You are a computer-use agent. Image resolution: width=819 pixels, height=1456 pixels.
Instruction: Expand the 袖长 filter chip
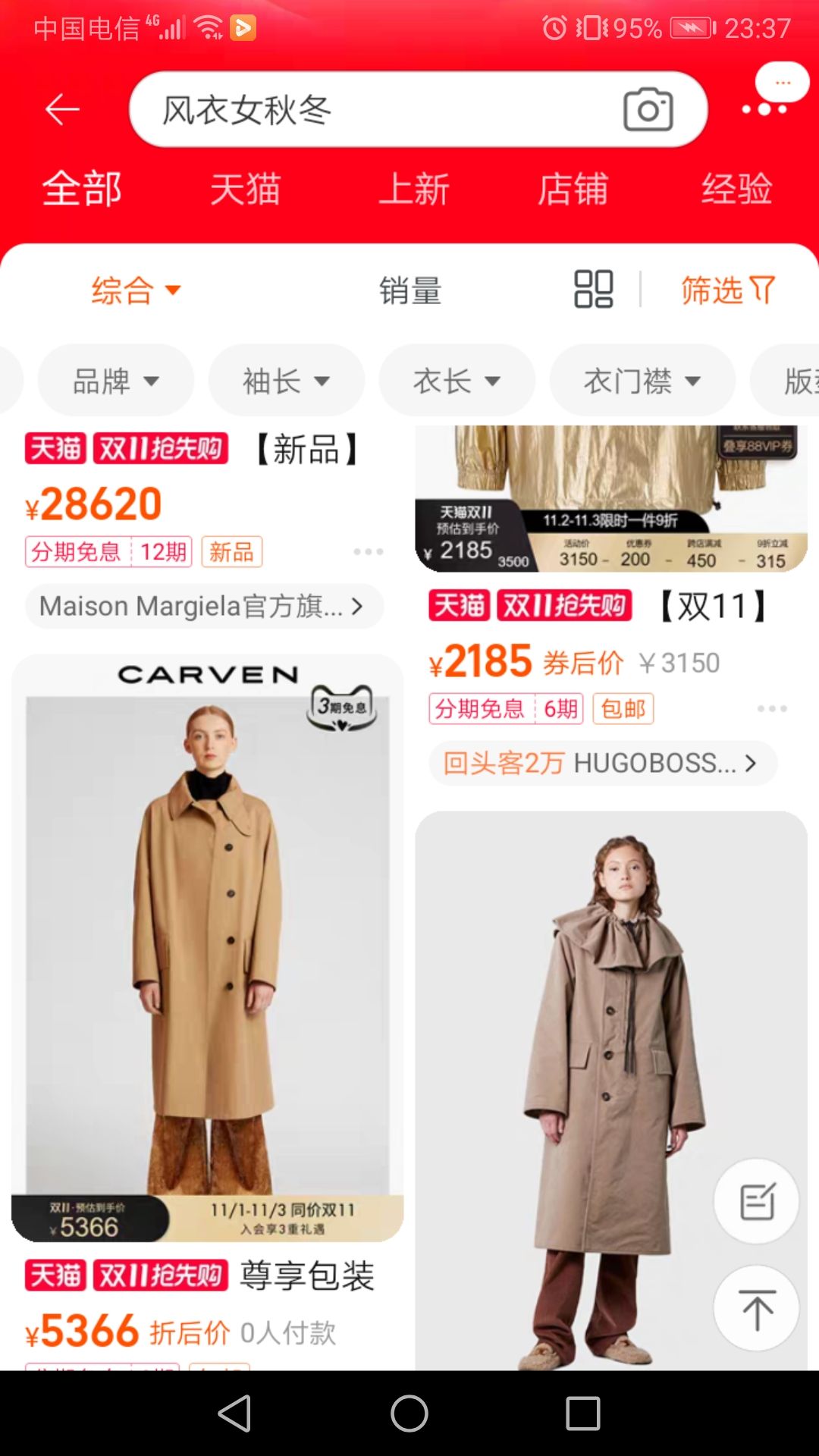[286, 381]
